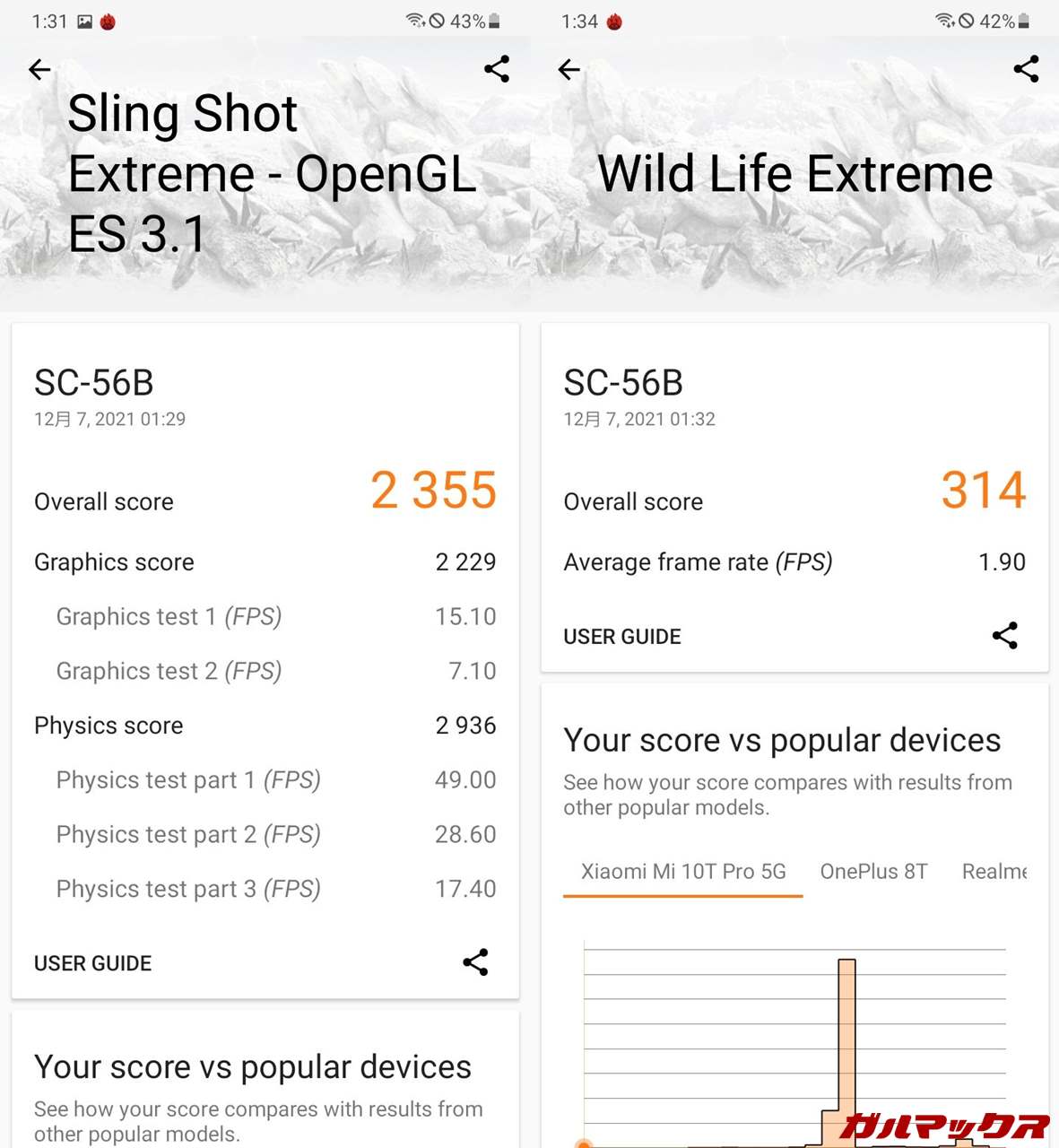Select the Xiaomi Mi 10T Pro 5G tab
Viewport: 1059px width, 1148px height.
tap(683, 872)
